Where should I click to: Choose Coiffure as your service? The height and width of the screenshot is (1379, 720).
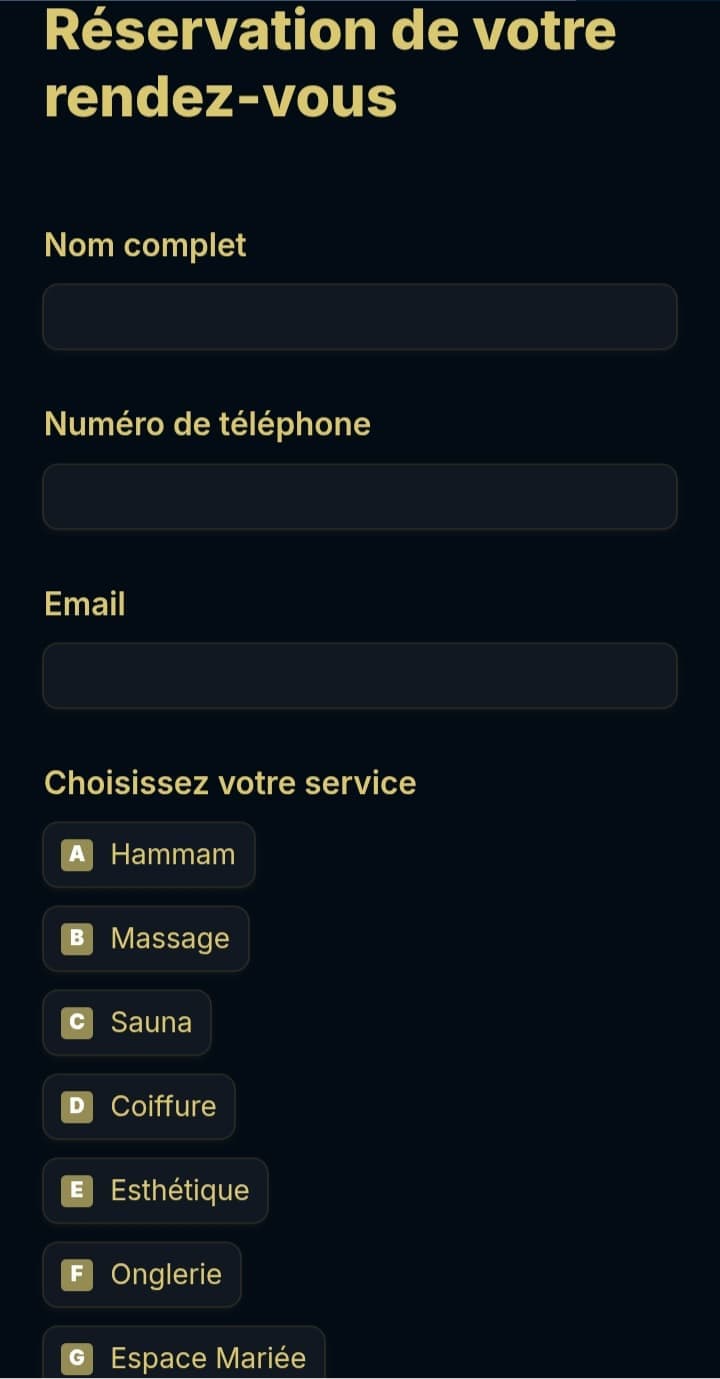point(138,1107)
